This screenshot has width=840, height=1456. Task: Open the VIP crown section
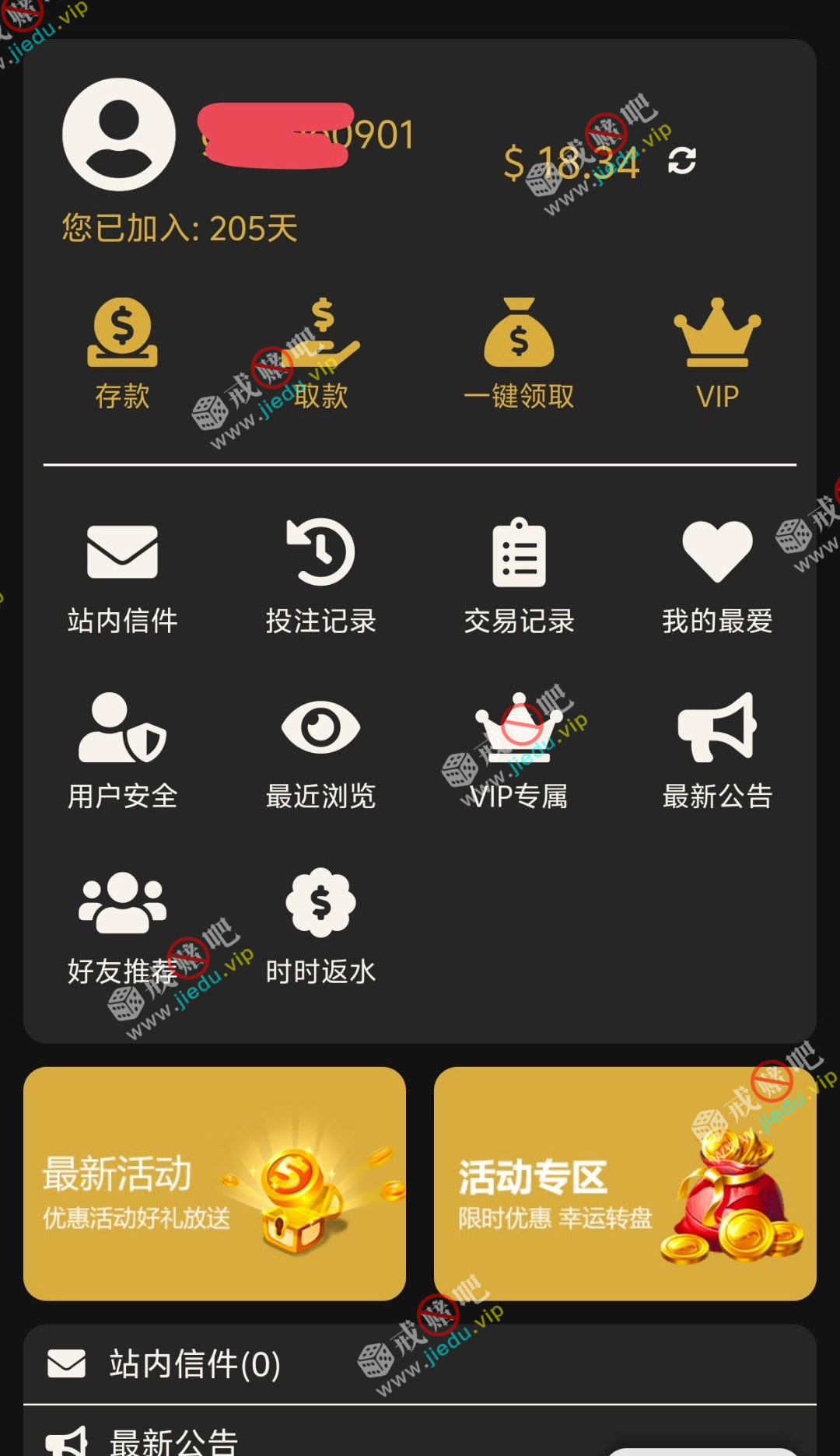tap(717, 354)
